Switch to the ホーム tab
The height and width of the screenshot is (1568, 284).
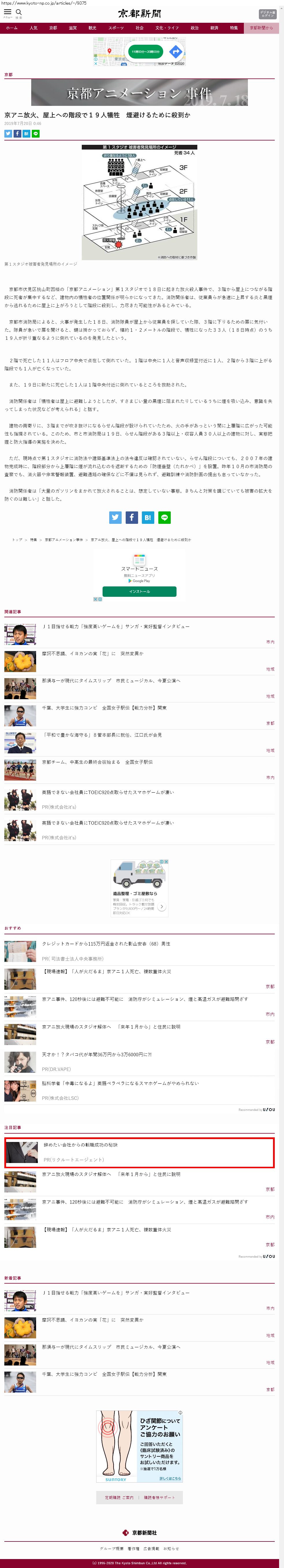pyautogui.click(x=12, y=28)
